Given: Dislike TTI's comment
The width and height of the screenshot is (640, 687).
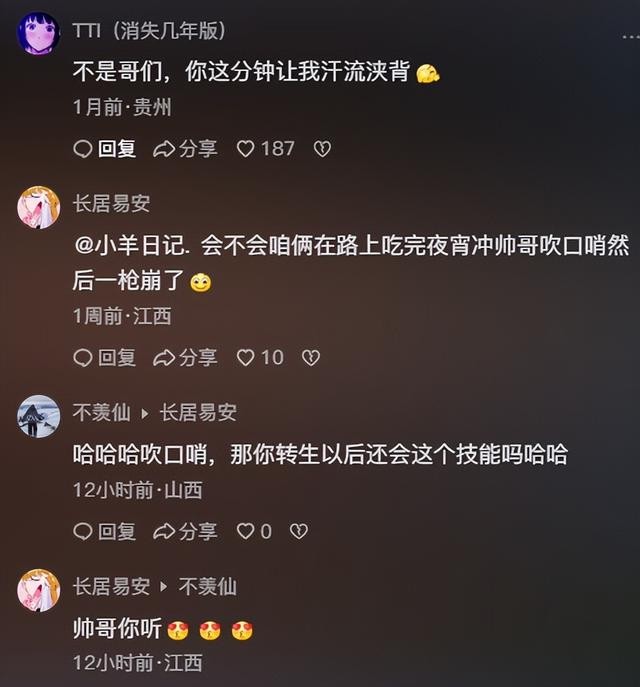Looking at the screenshot, I should 321,148.
